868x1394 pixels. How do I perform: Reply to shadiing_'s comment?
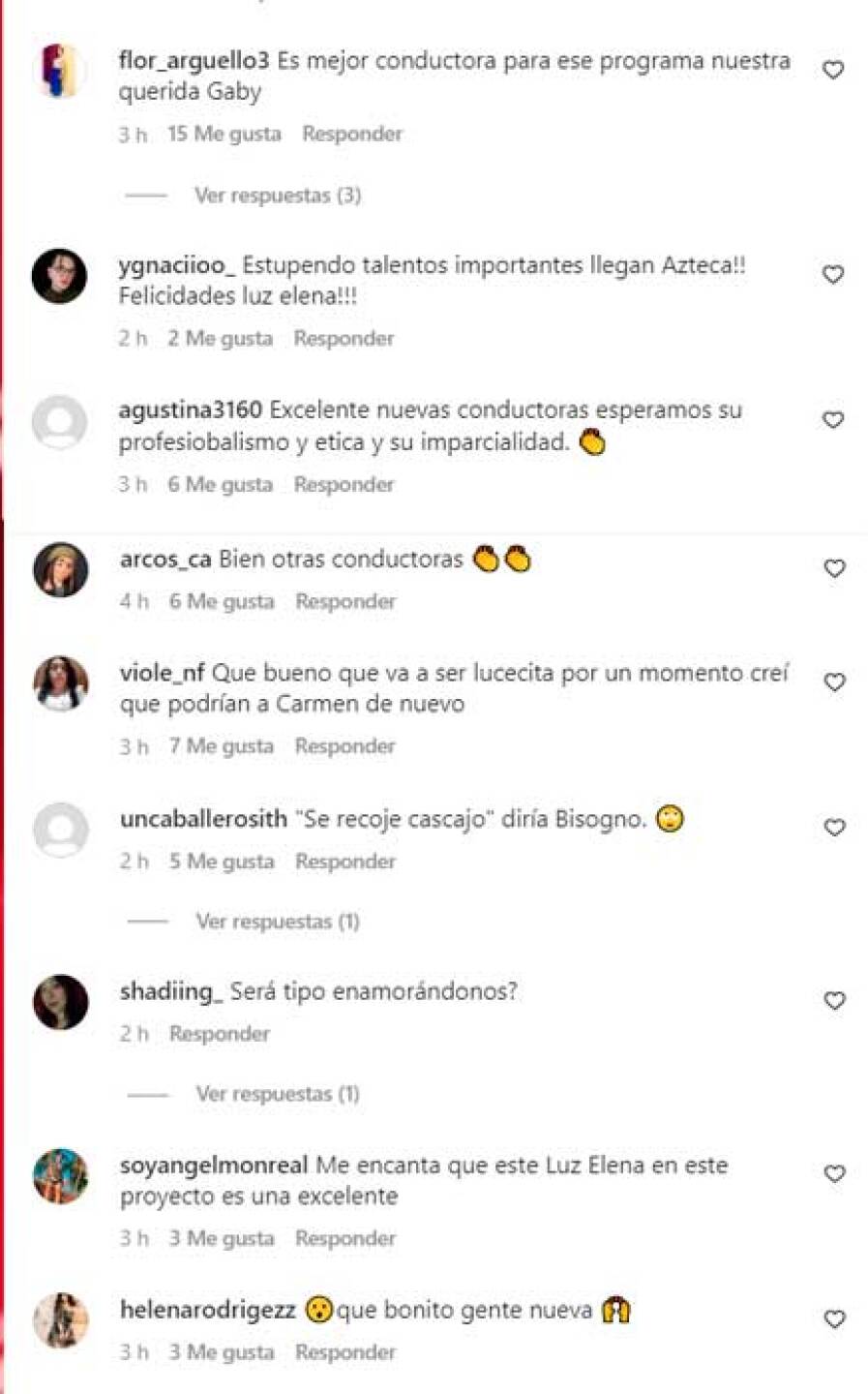pyautogui.click(x=219, y=1034)
